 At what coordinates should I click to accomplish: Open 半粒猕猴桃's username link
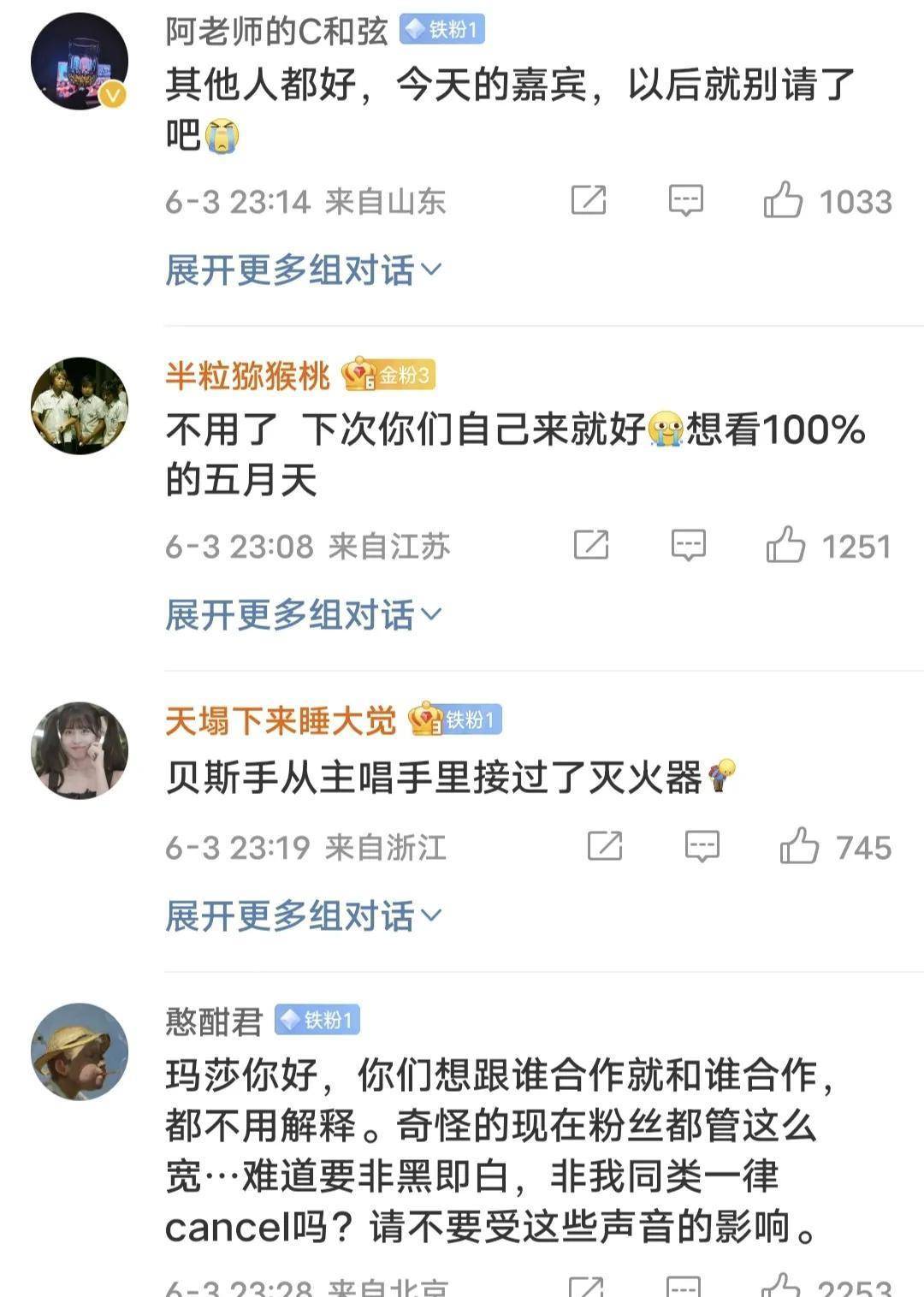247,376
